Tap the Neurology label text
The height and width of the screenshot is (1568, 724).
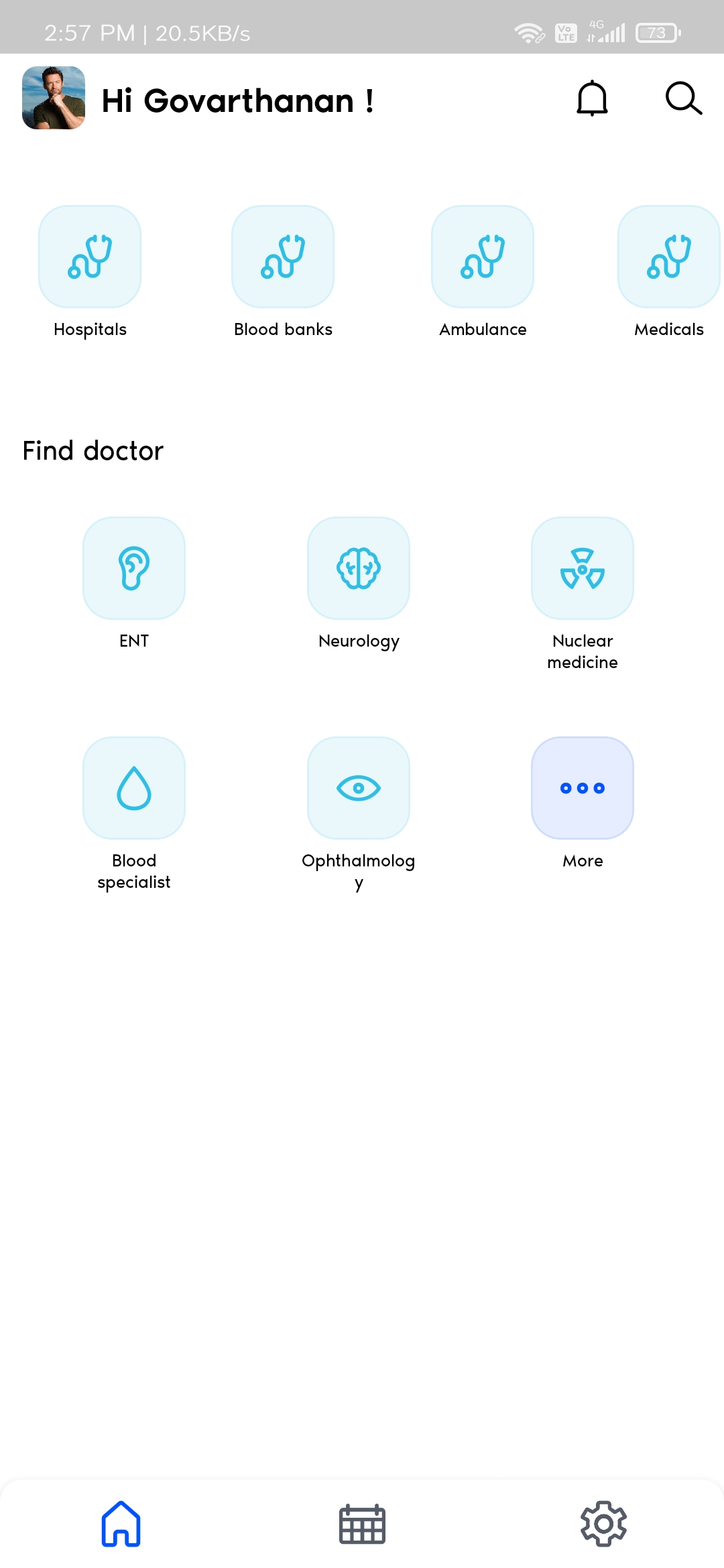coord(358,641)
